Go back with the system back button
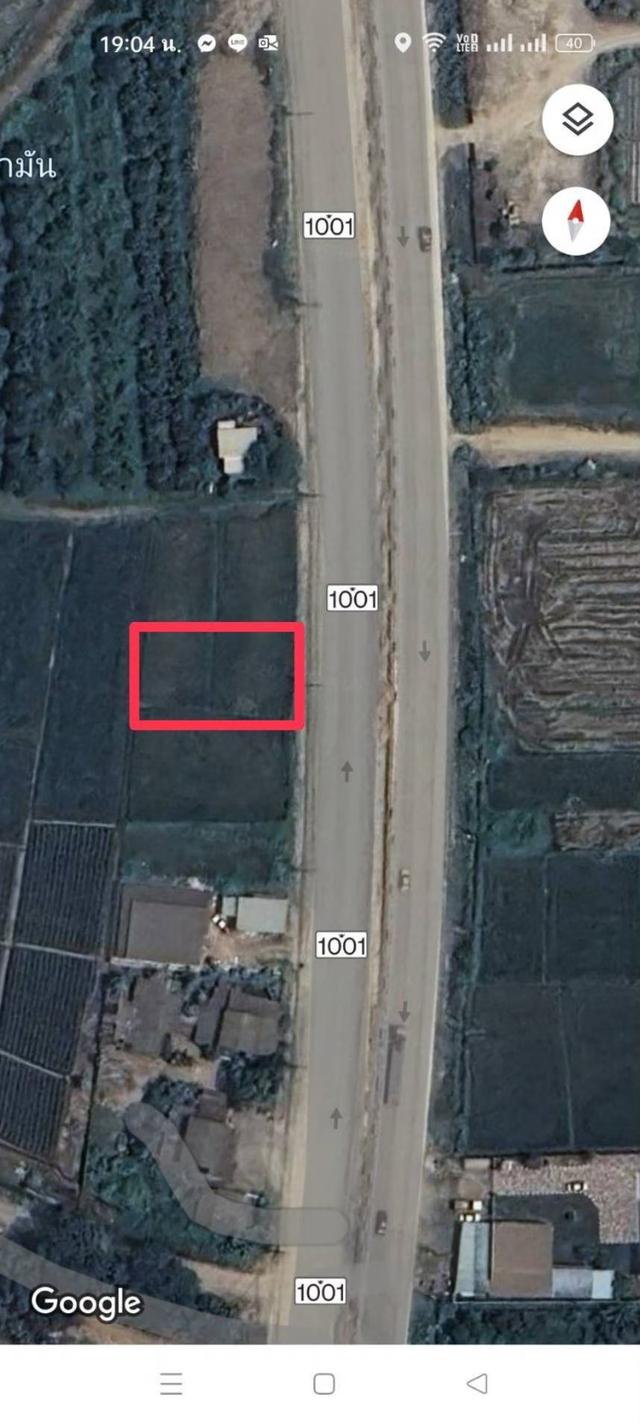Image resolution: width=640 pixels, height=1423 pixels. [x=477, y=1383]
